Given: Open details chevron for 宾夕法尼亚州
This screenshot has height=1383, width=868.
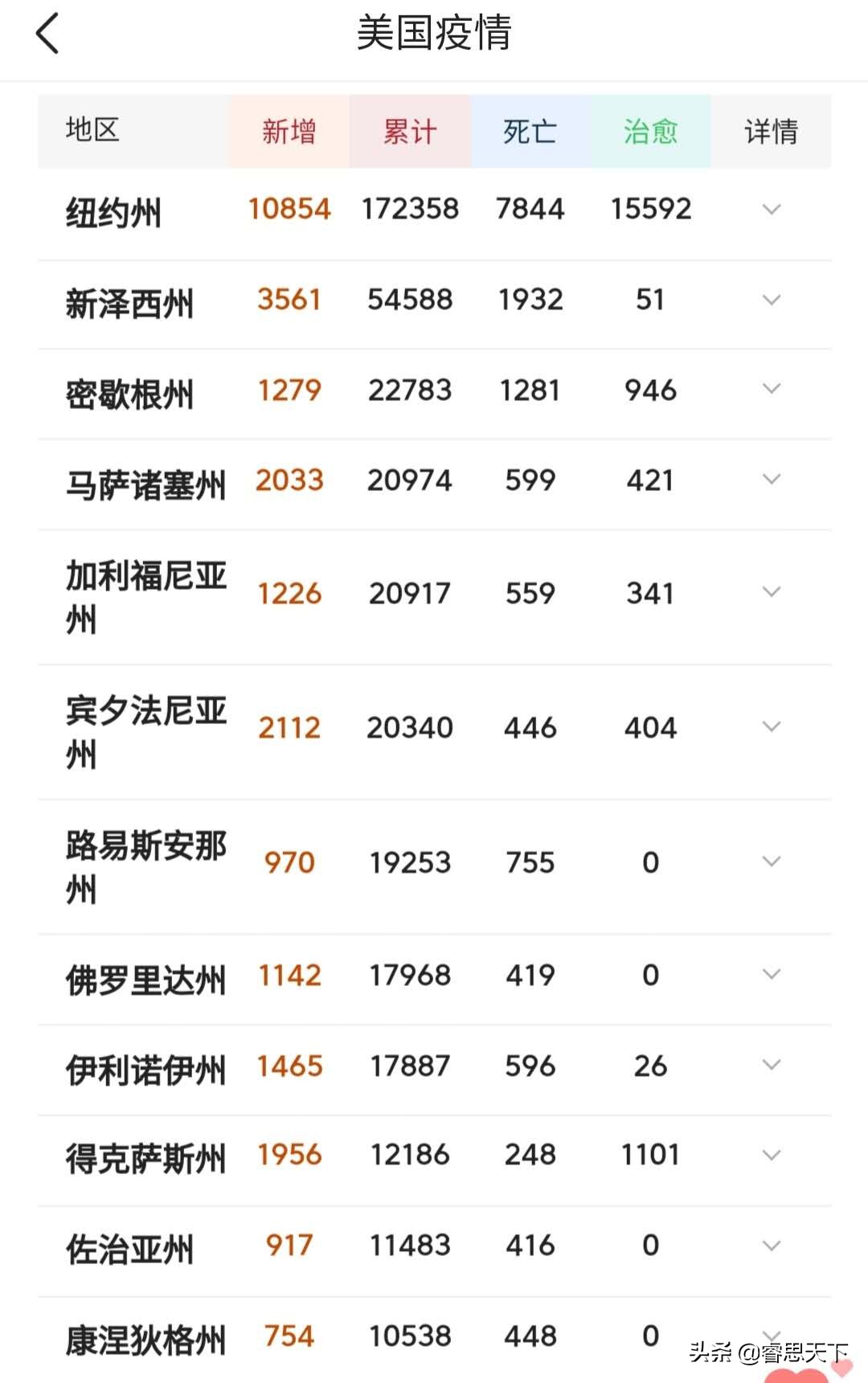Looking at the screenshot, I should 771,727.
